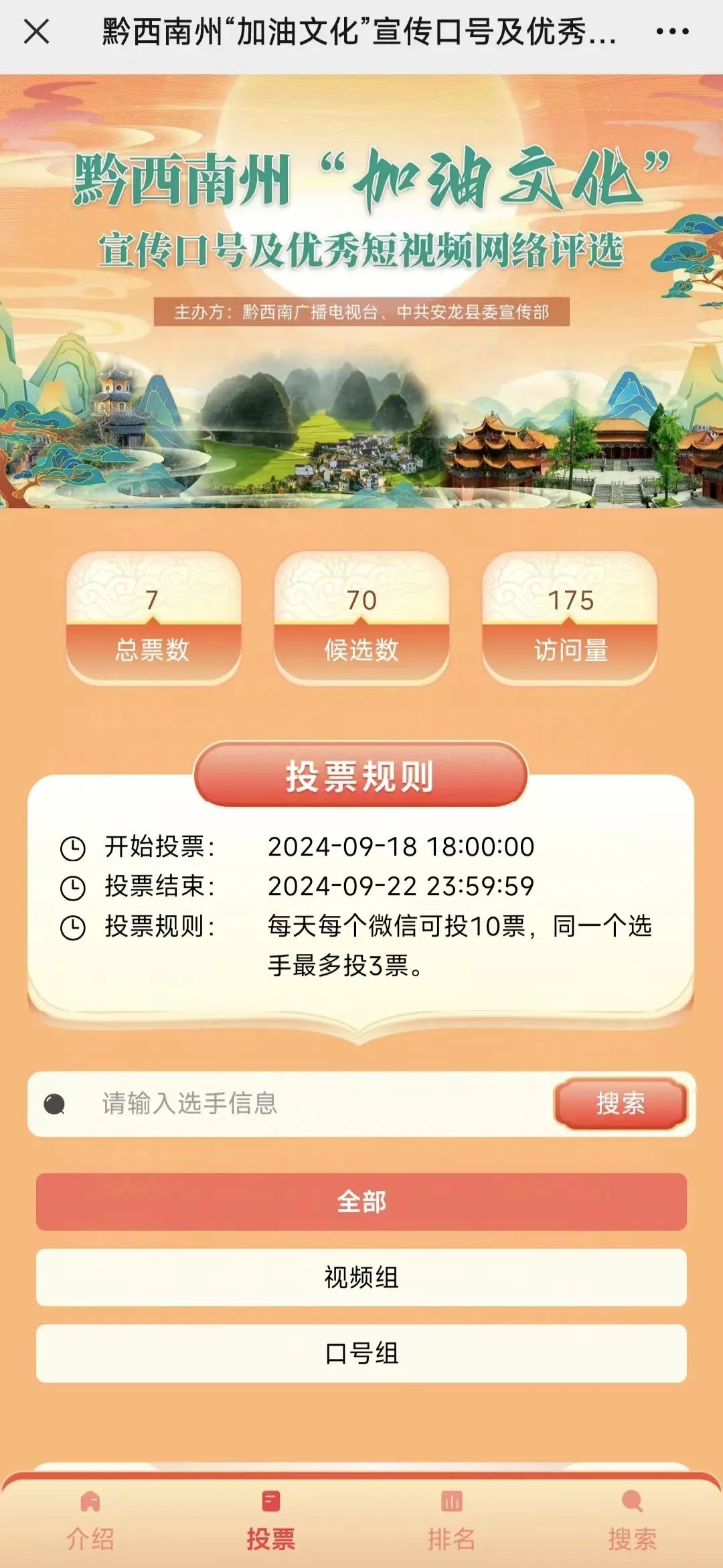Tap the red 搜索 button
The height and width of the screenshot is (1568, 723).
[x=620, y=1103]
